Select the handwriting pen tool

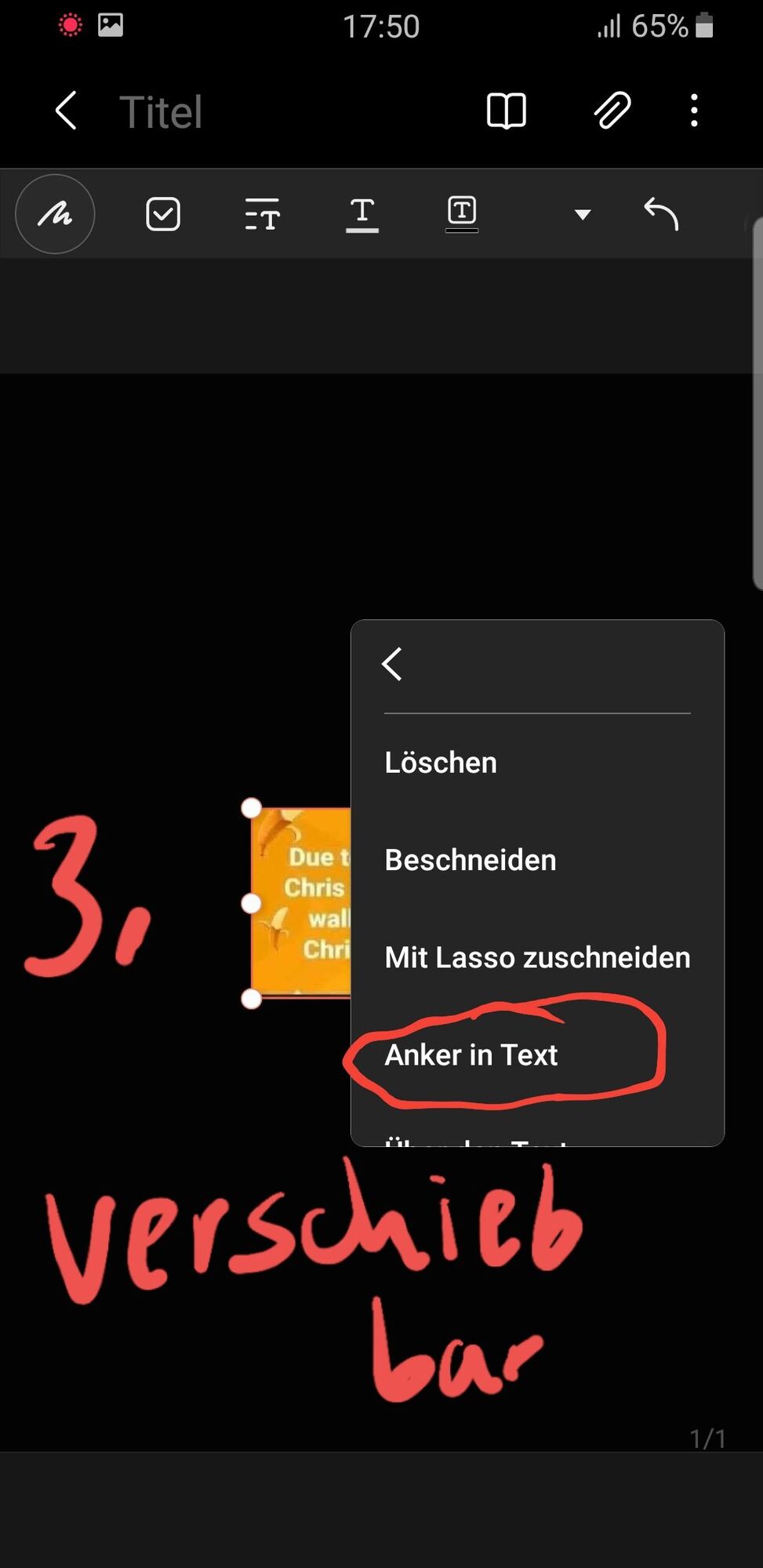55,214
